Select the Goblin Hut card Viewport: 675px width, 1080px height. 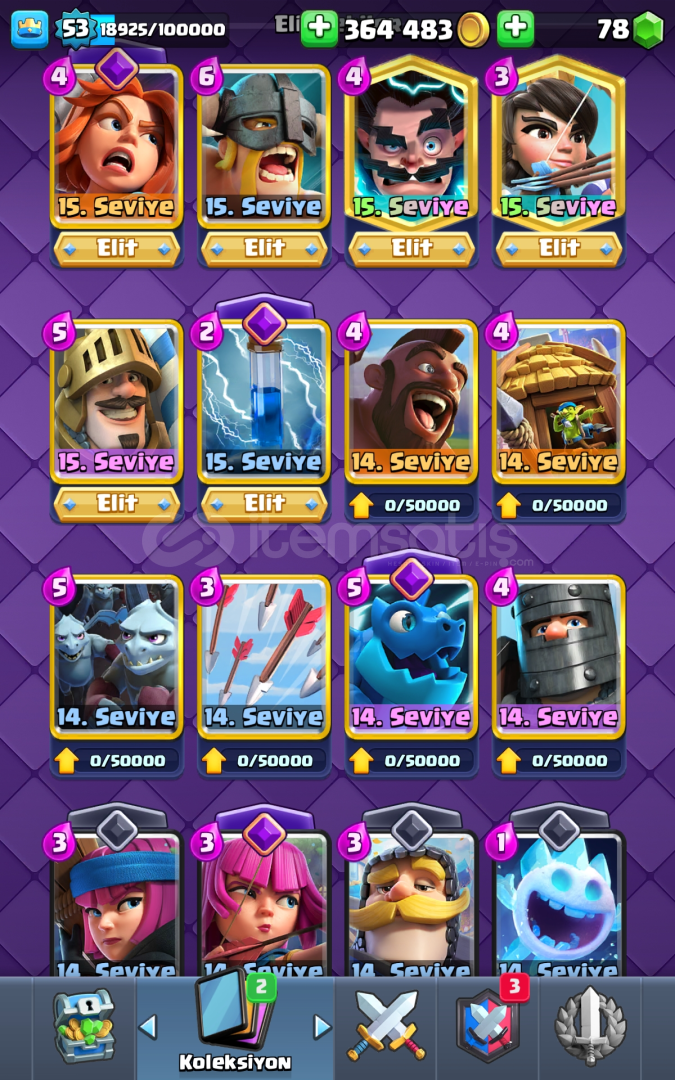click(559, 401)
